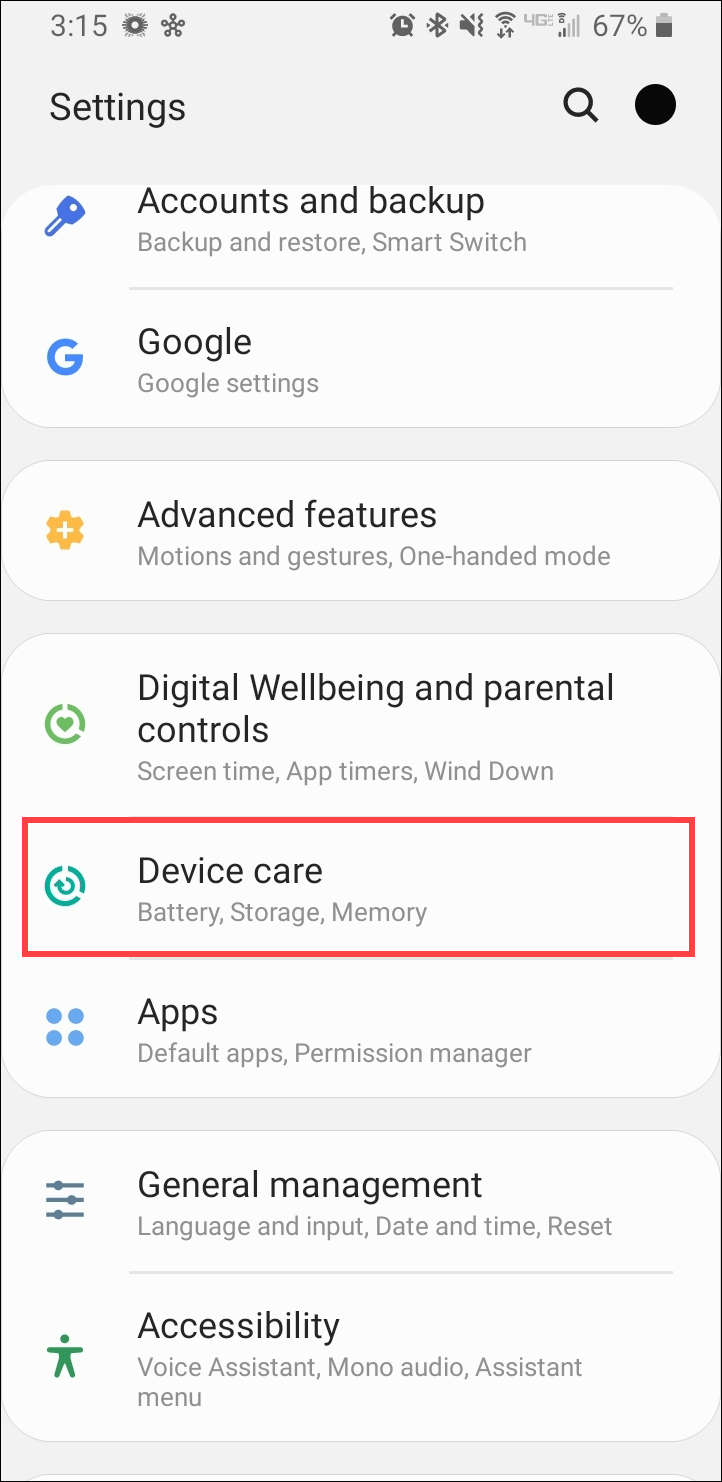Screen dimensions: 722x1482
Task: Open Accounts and backup settings
Action: coord(361,221)
